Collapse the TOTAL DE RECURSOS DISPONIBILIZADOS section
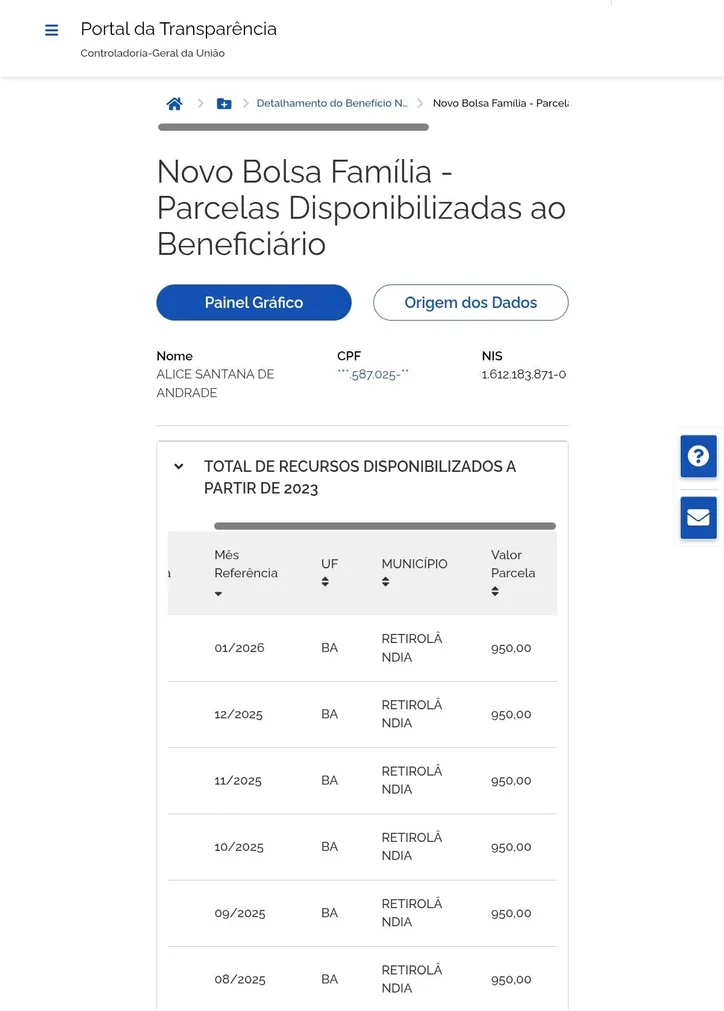 pyautogui.click(x=179, y=466)
